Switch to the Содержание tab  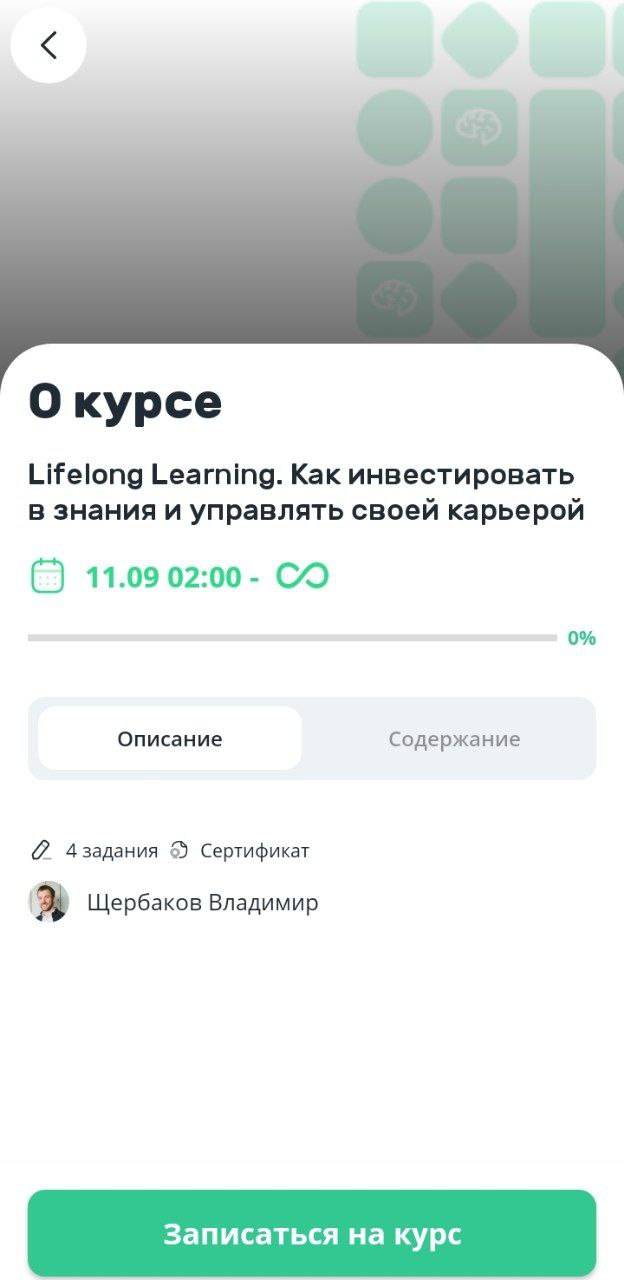pyautogui.click(x=454, y=739)
